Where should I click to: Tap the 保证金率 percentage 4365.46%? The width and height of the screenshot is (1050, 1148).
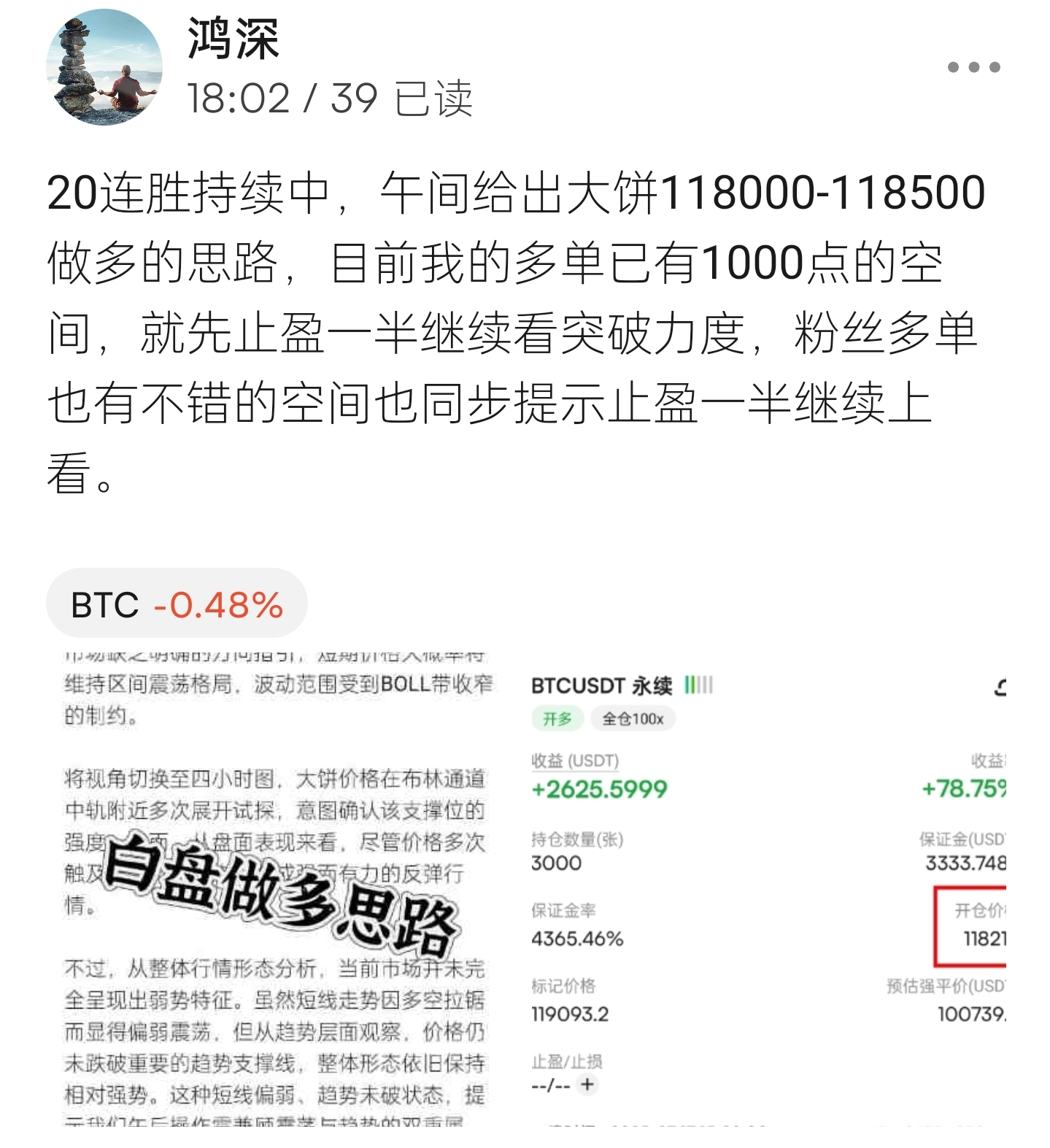[x=575, y=940]
